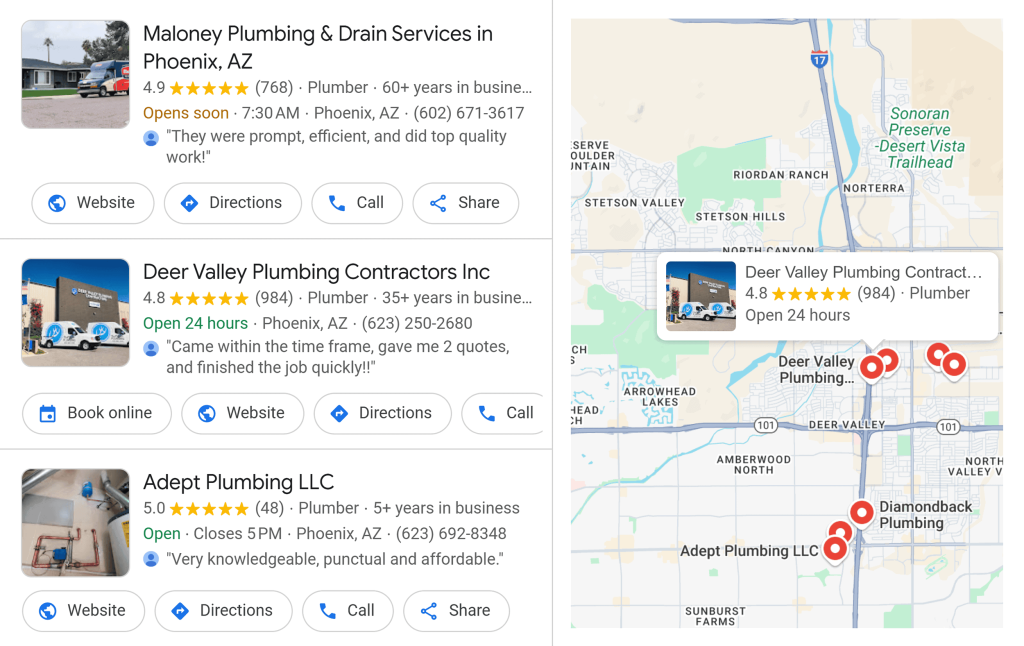The height and width of the screenshot is (646, 1024).
Task: Visit the Deer Valley Plumbing website
Action: (242, 413)
